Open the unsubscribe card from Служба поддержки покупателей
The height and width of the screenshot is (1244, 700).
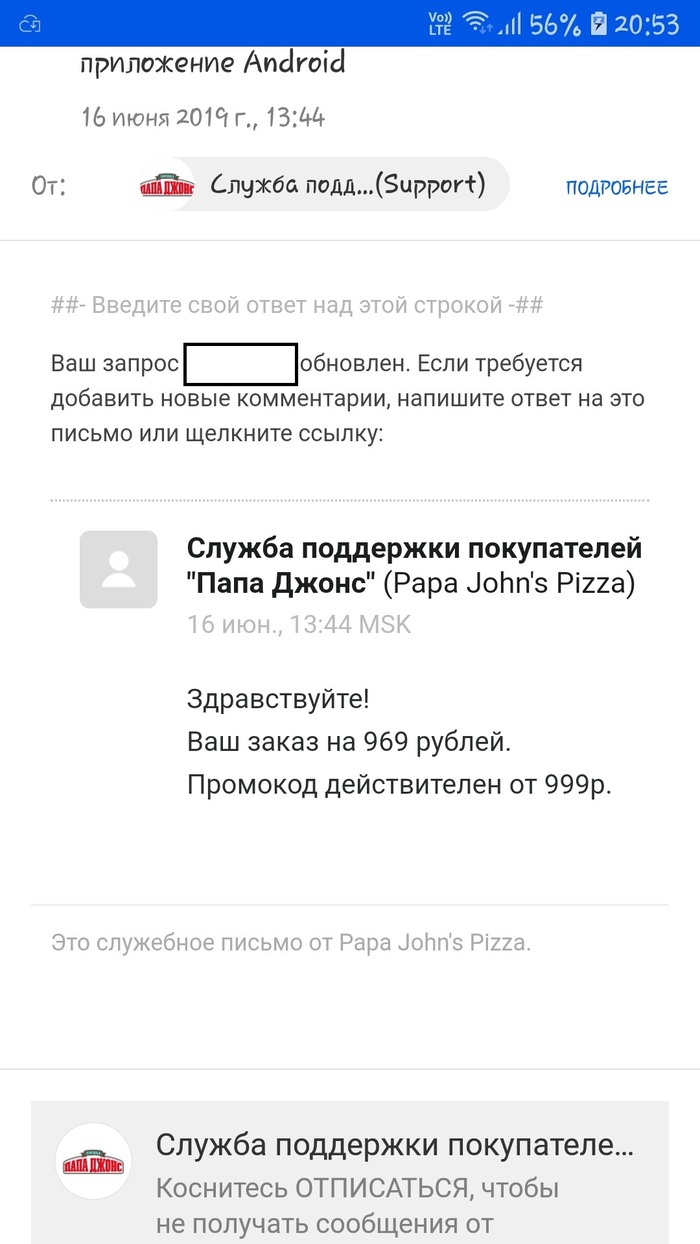point(350,1175)
